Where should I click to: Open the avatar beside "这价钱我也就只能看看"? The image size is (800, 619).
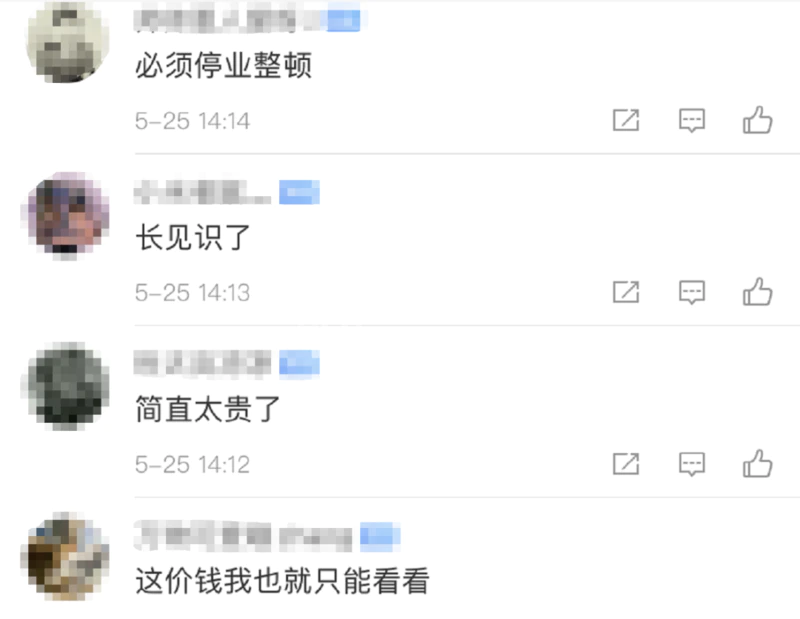tap(66, 556)
